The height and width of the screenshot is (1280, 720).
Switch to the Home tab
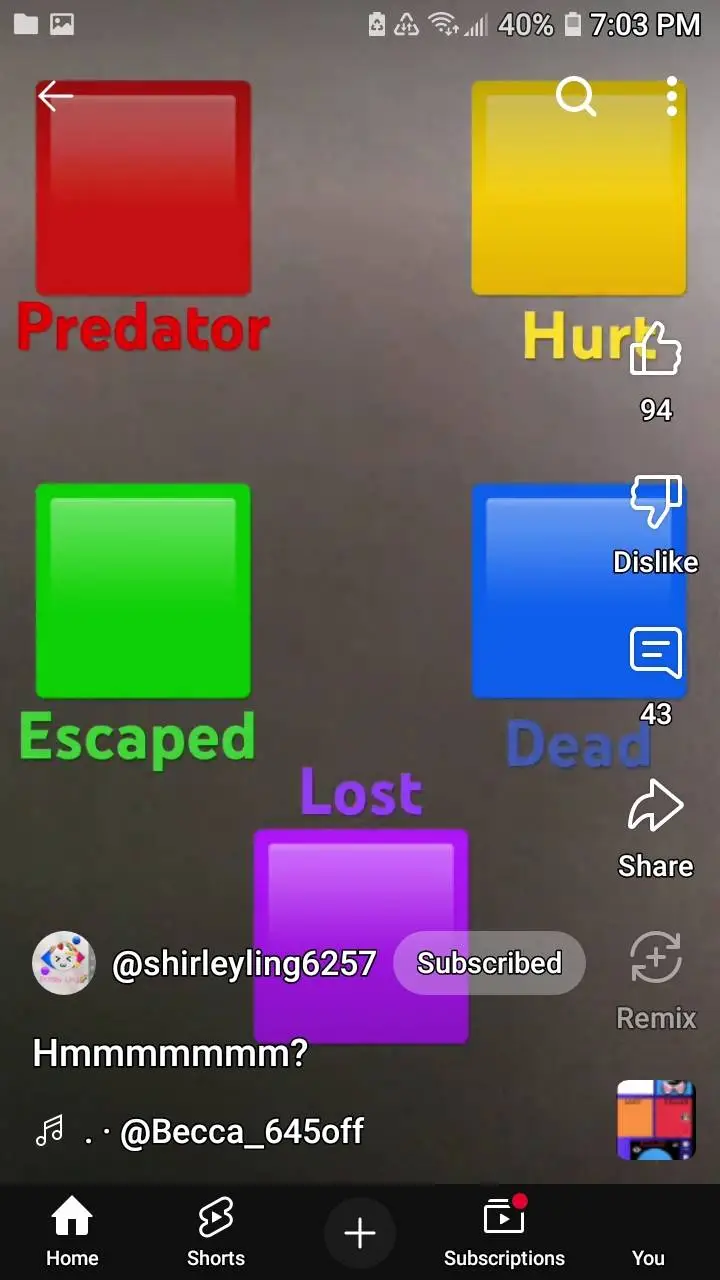pos(72,1232)
